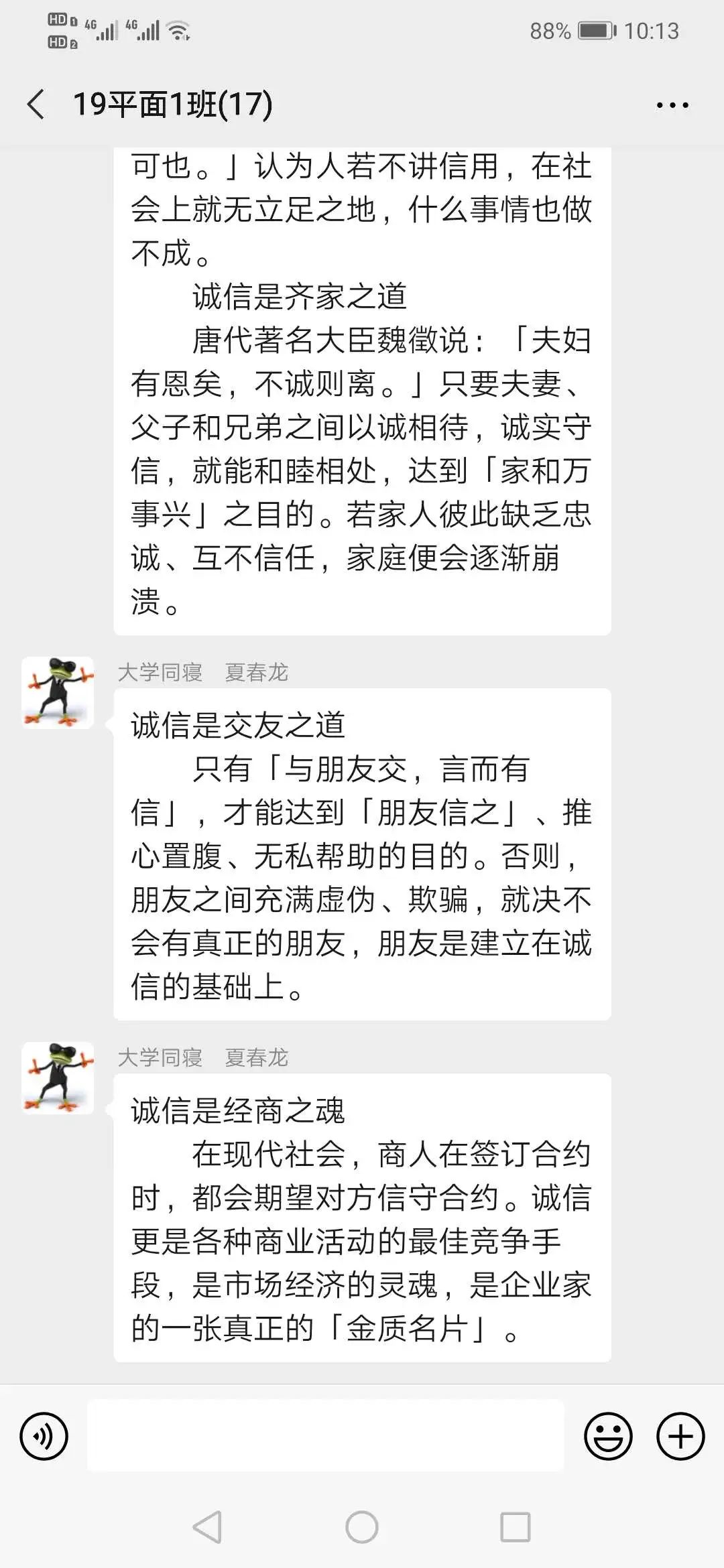Open 夏春龙's avatar beside 诚信是经商之魂 message
Viewport: 724px width, 1568px height.
pyautogui.click(x=58, y=1078)
